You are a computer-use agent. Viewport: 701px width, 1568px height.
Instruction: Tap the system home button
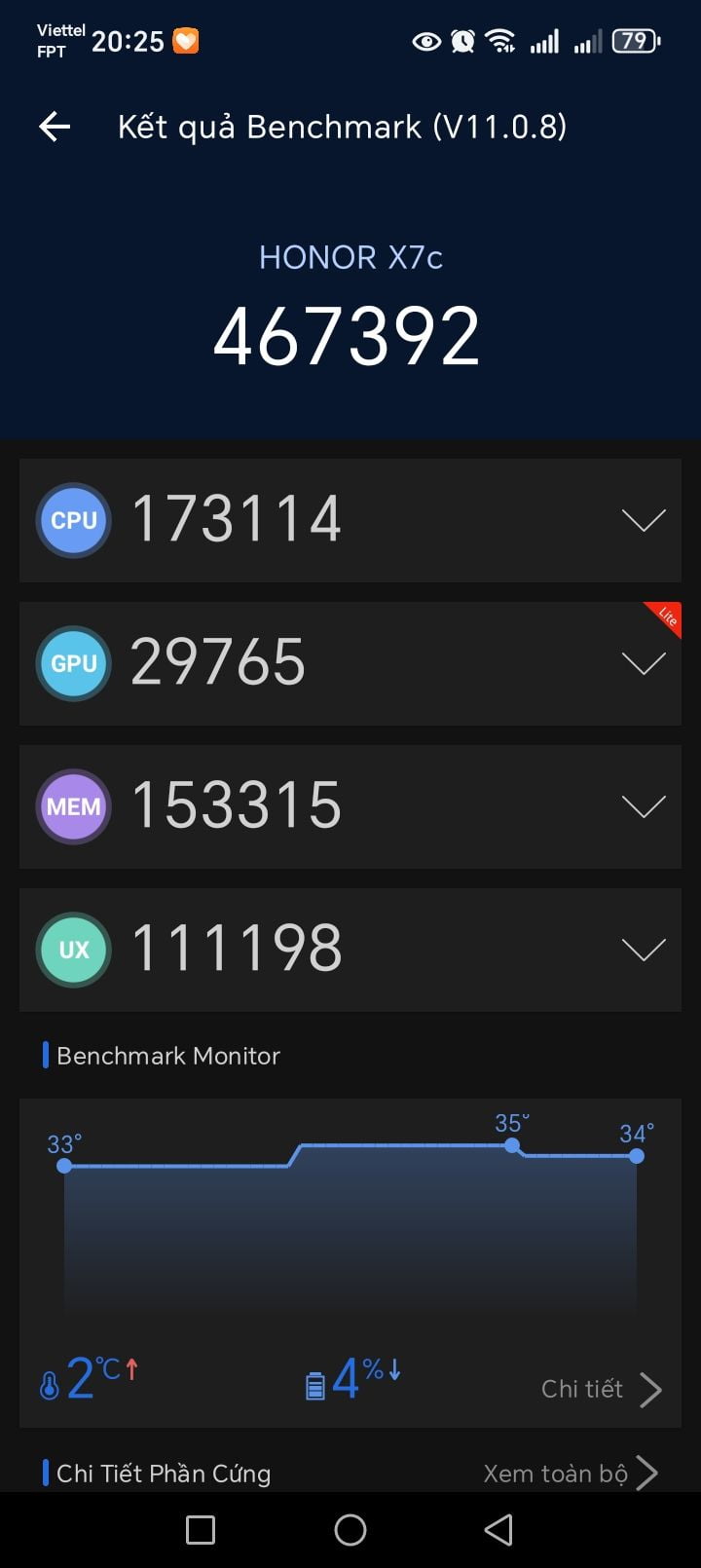[x=350, y=1530]
